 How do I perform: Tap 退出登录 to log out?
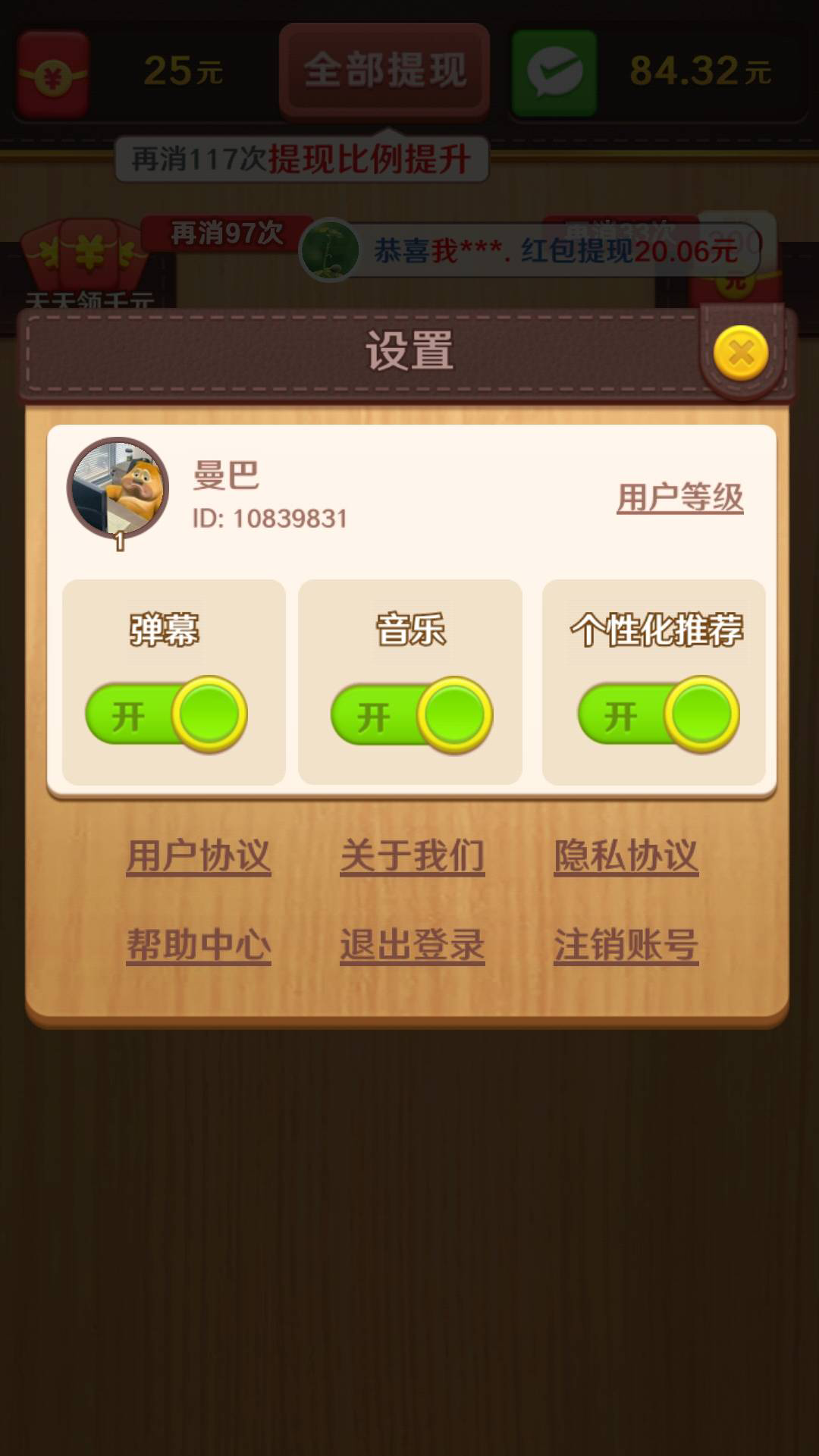click(x=412, y=945)
